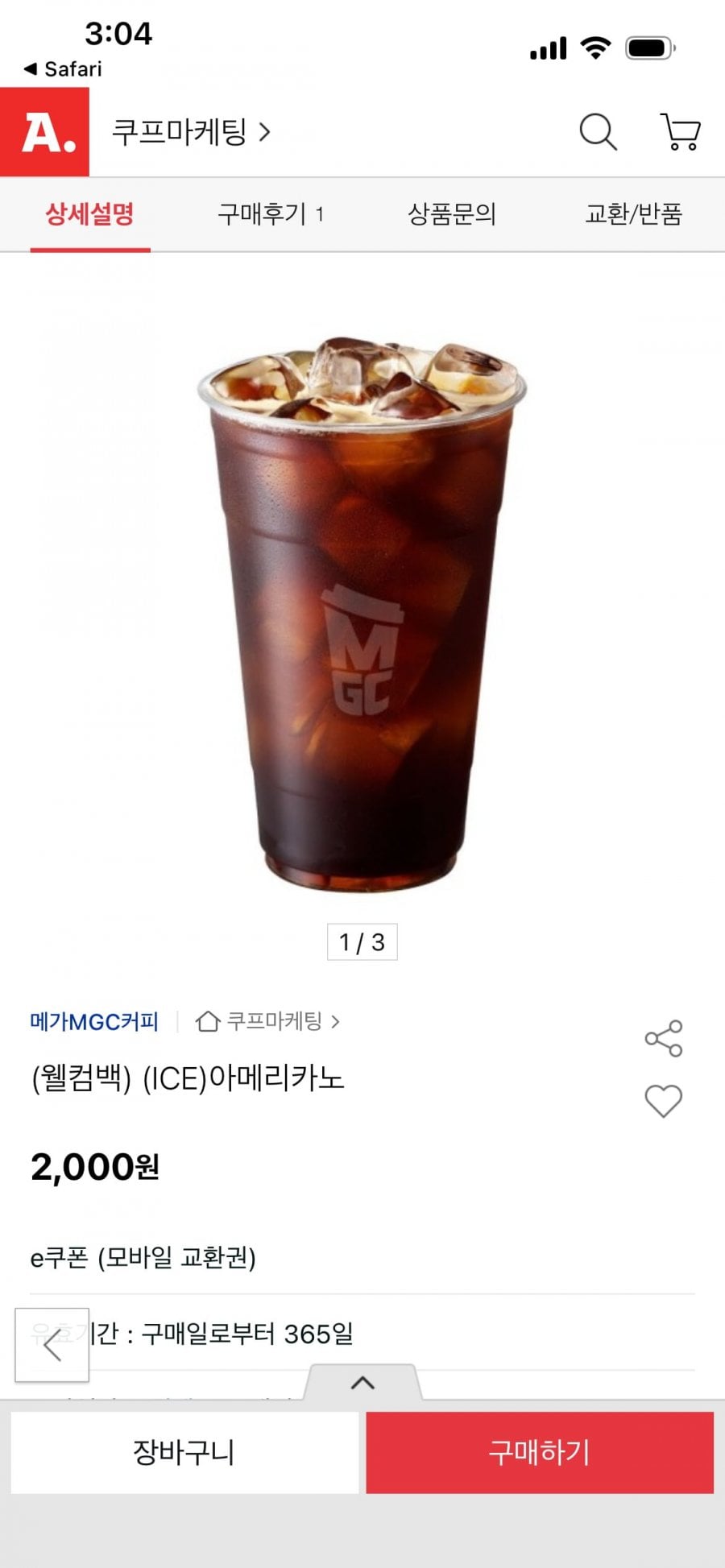The width and height of the screenshot is (725, 1568).
Task: Open the shopping cart icon
Action: tap(681, 131)
